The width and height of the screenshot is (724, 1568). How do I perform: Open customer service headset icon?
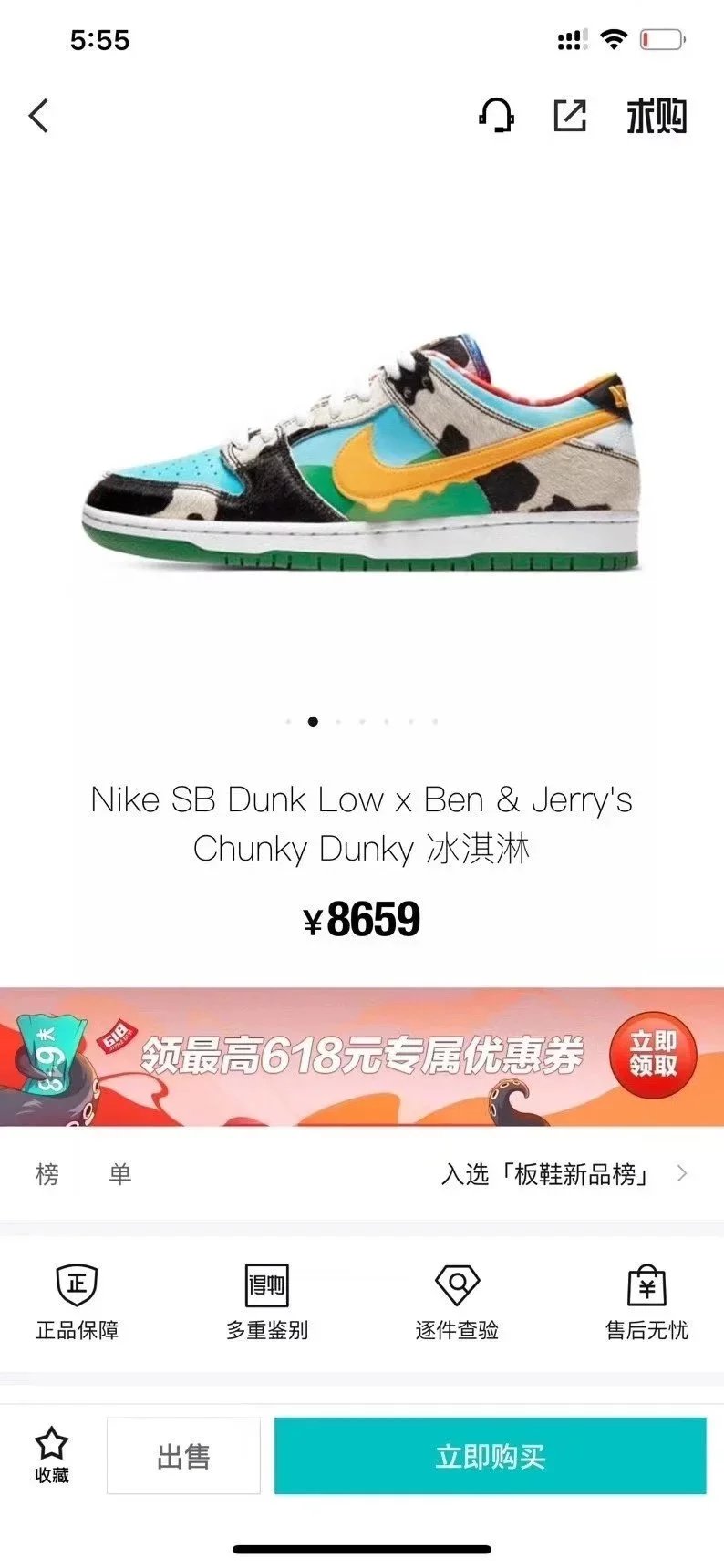point(496,116)
